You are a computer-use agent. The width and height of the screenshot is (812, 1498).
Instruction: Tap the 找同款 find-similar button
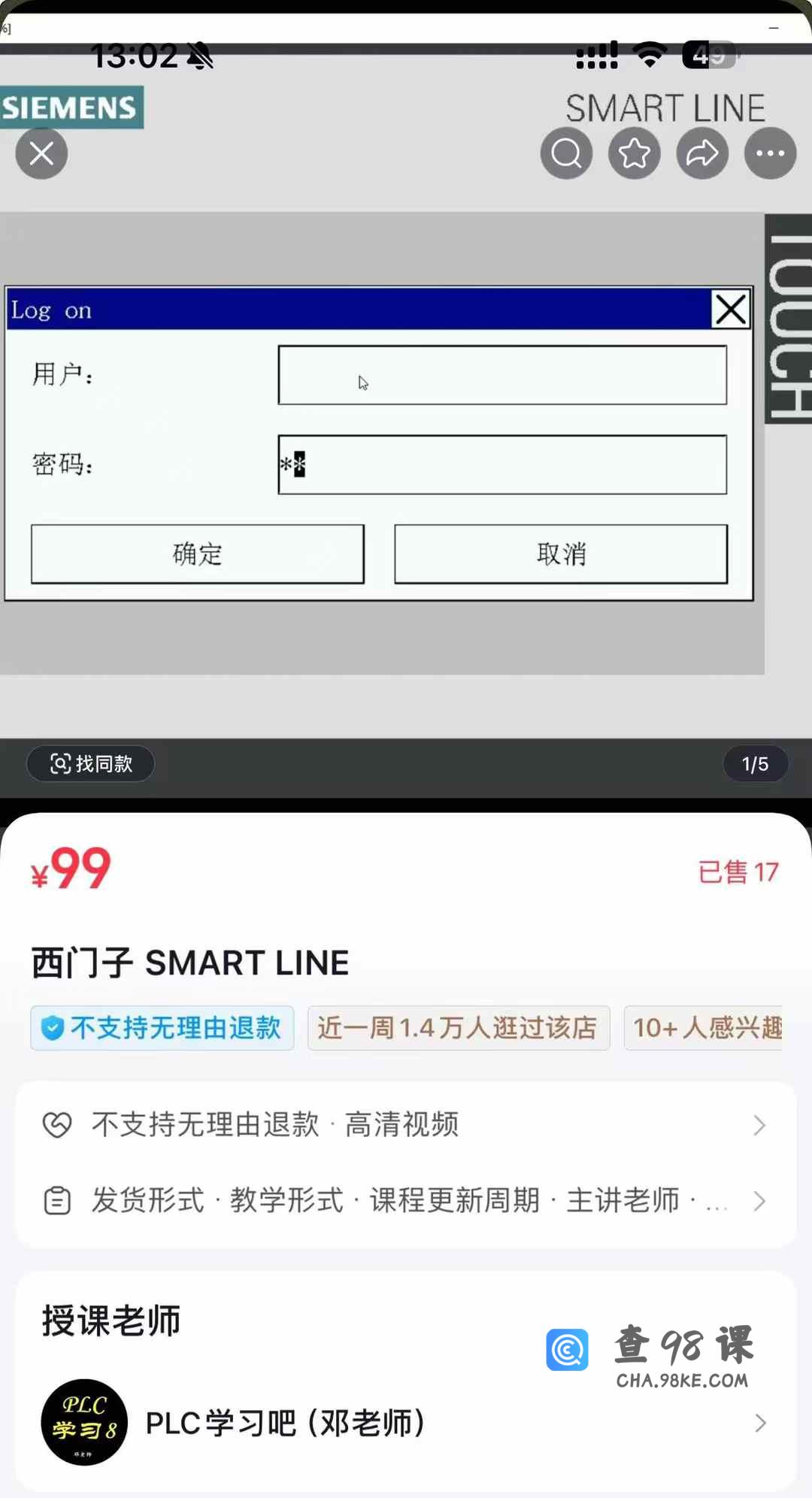coord(91,764)
